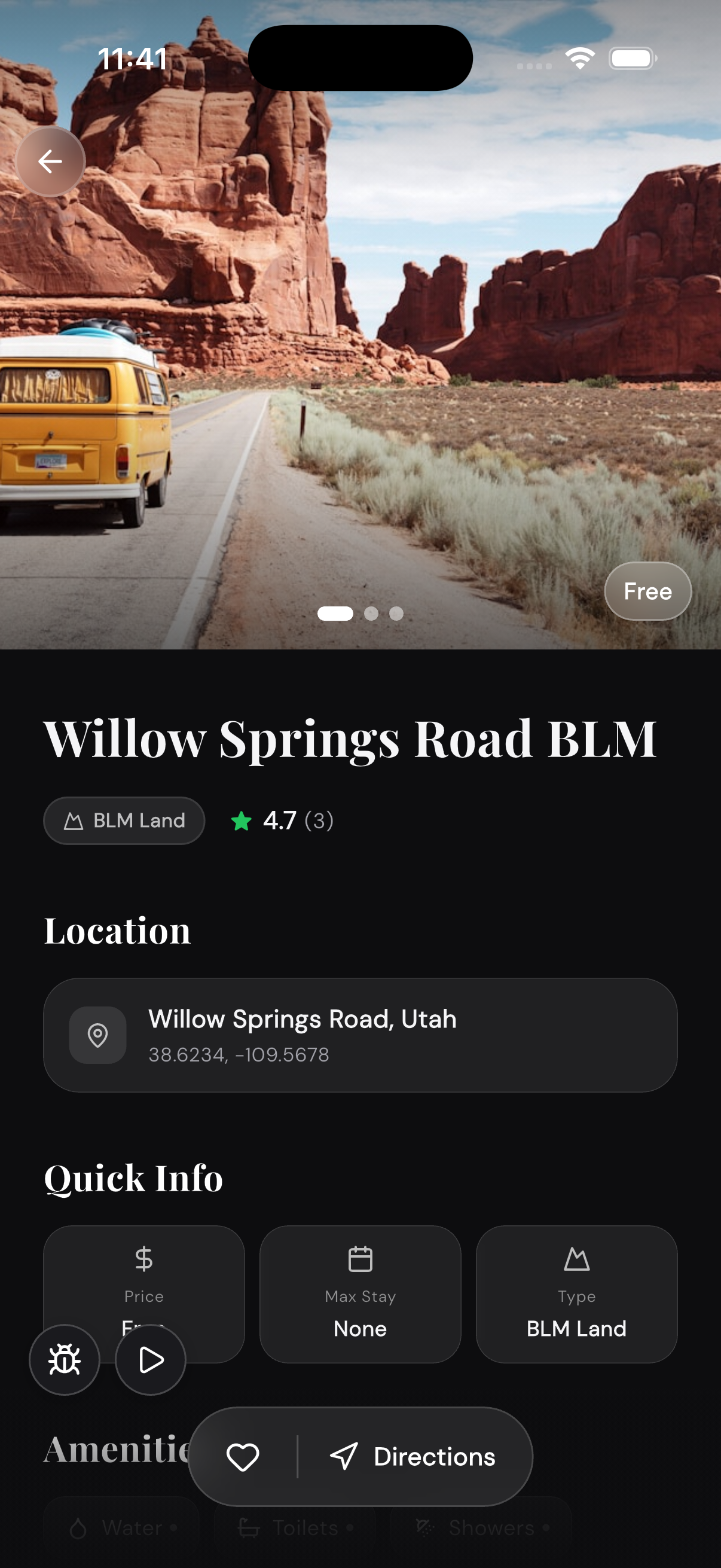Open the Willow Springs Road, Utah location card
The width and height of the screenshot is (721, 1568).
[x=360, y=1035]
